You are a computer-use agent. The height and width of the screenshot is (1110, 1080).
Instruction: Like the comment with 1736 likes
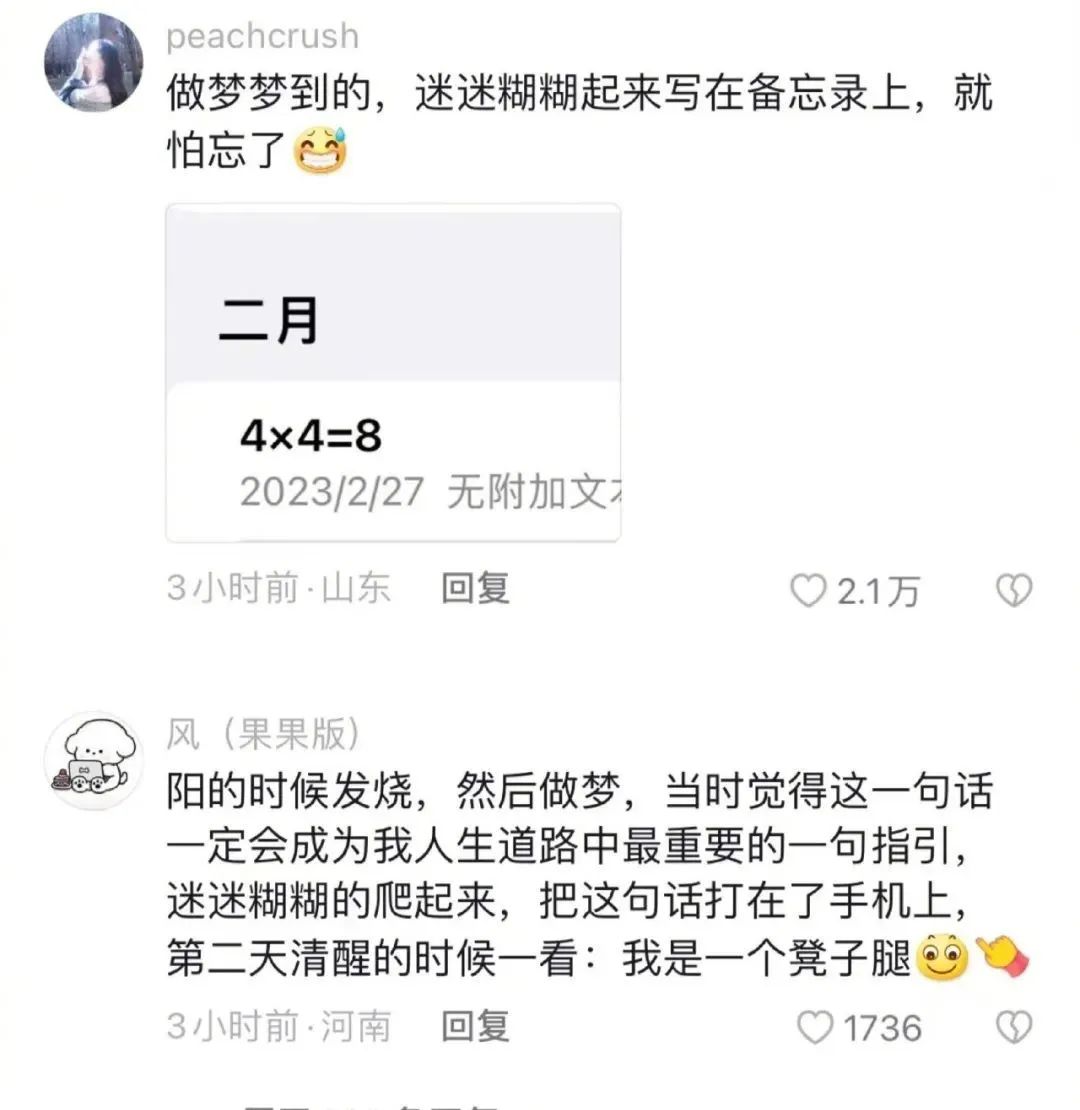click(x=816, y=1027)
